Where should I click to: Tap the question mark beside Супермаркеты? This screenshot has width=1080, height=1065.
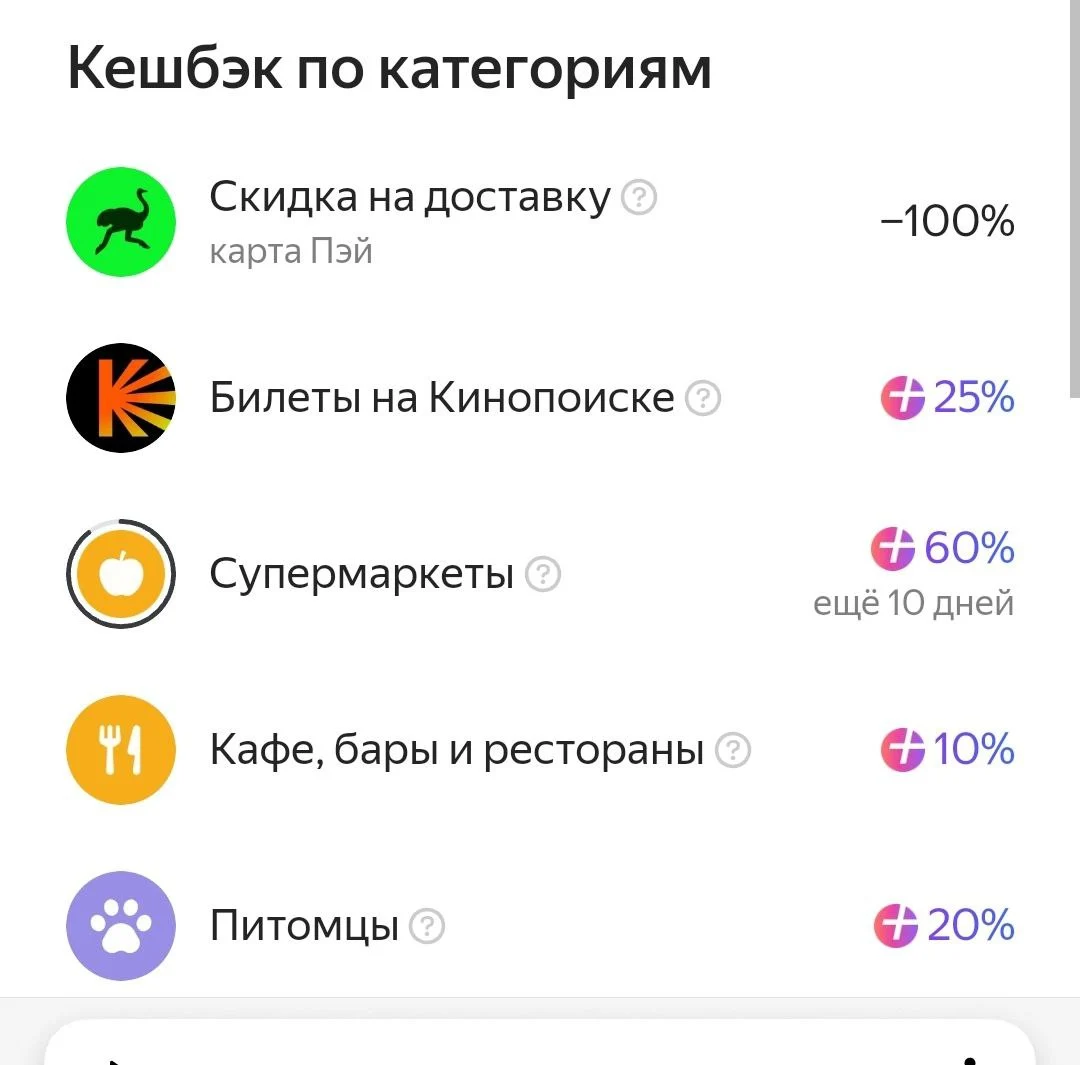click(x=543, y=574)
